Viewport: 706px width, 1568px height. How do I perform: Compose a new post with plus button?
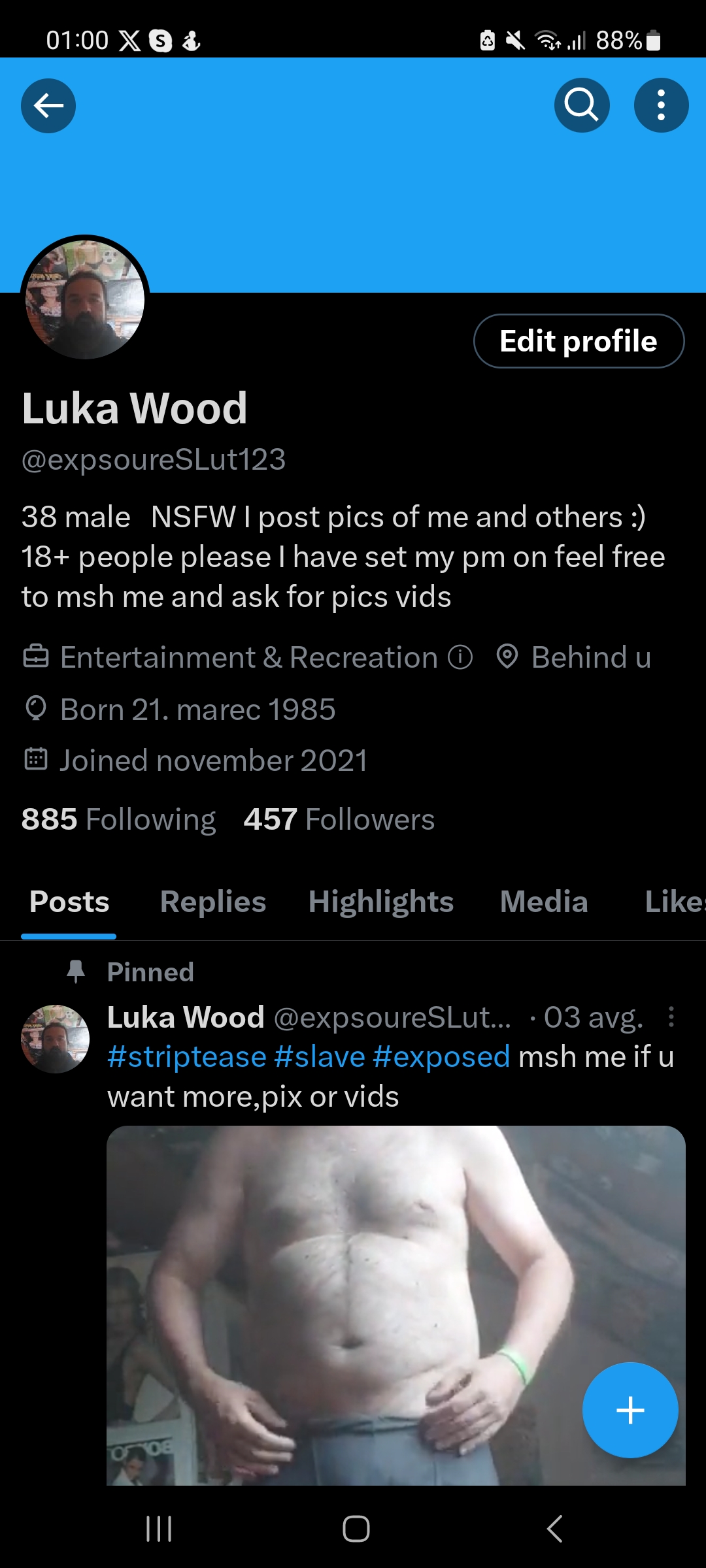(630, 1410)
